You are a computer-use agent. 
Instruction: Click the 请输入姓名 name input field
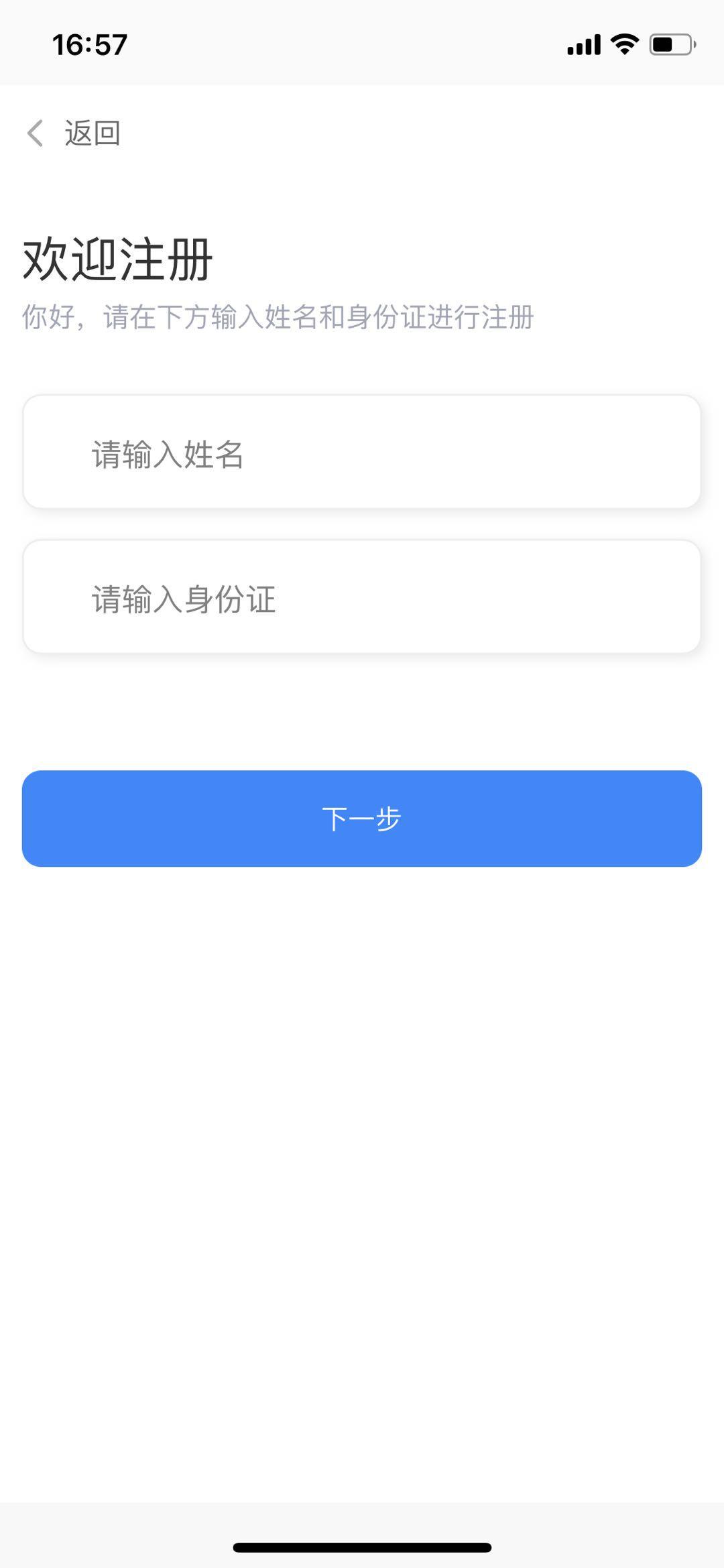[x=362, y=453]
